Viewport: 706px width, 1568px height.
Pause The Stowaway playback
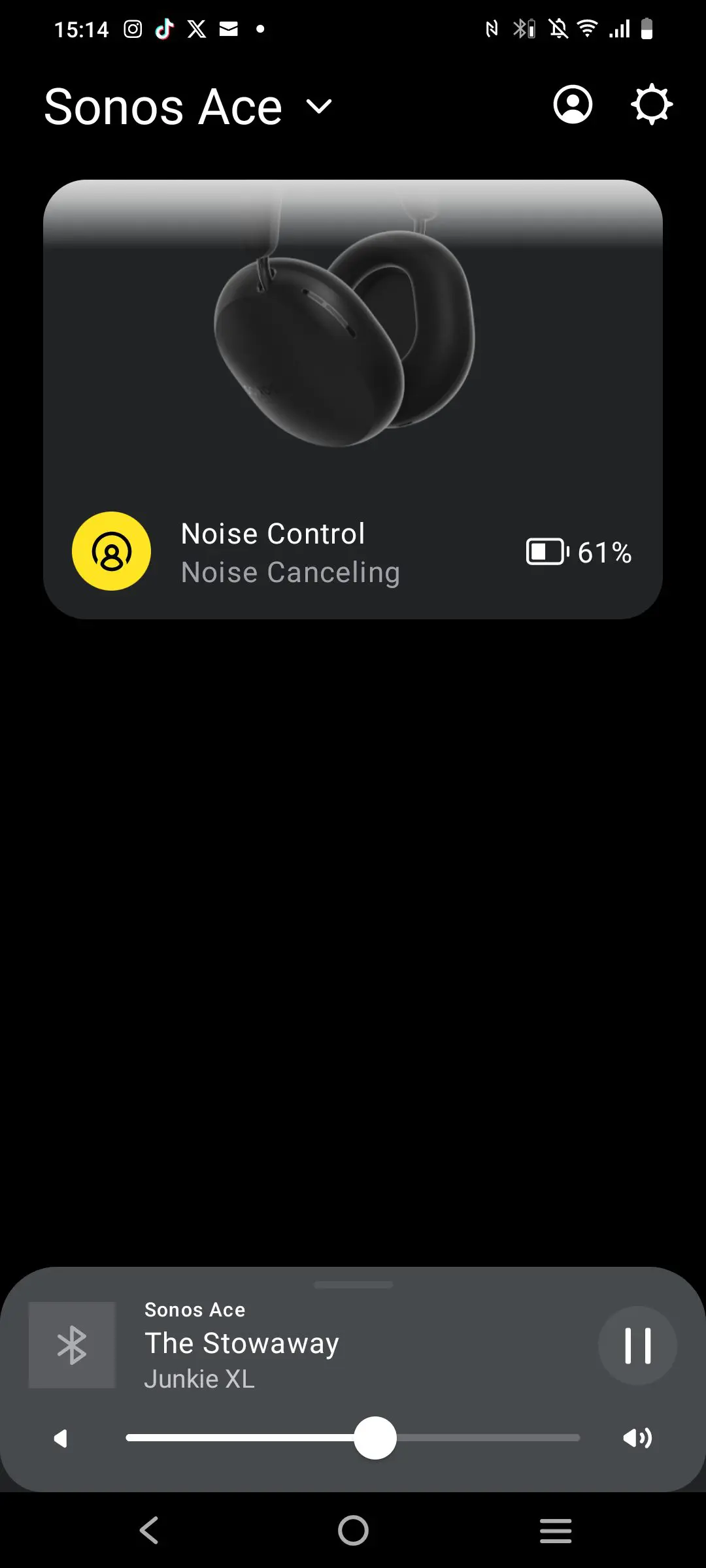click(637, 1346)
